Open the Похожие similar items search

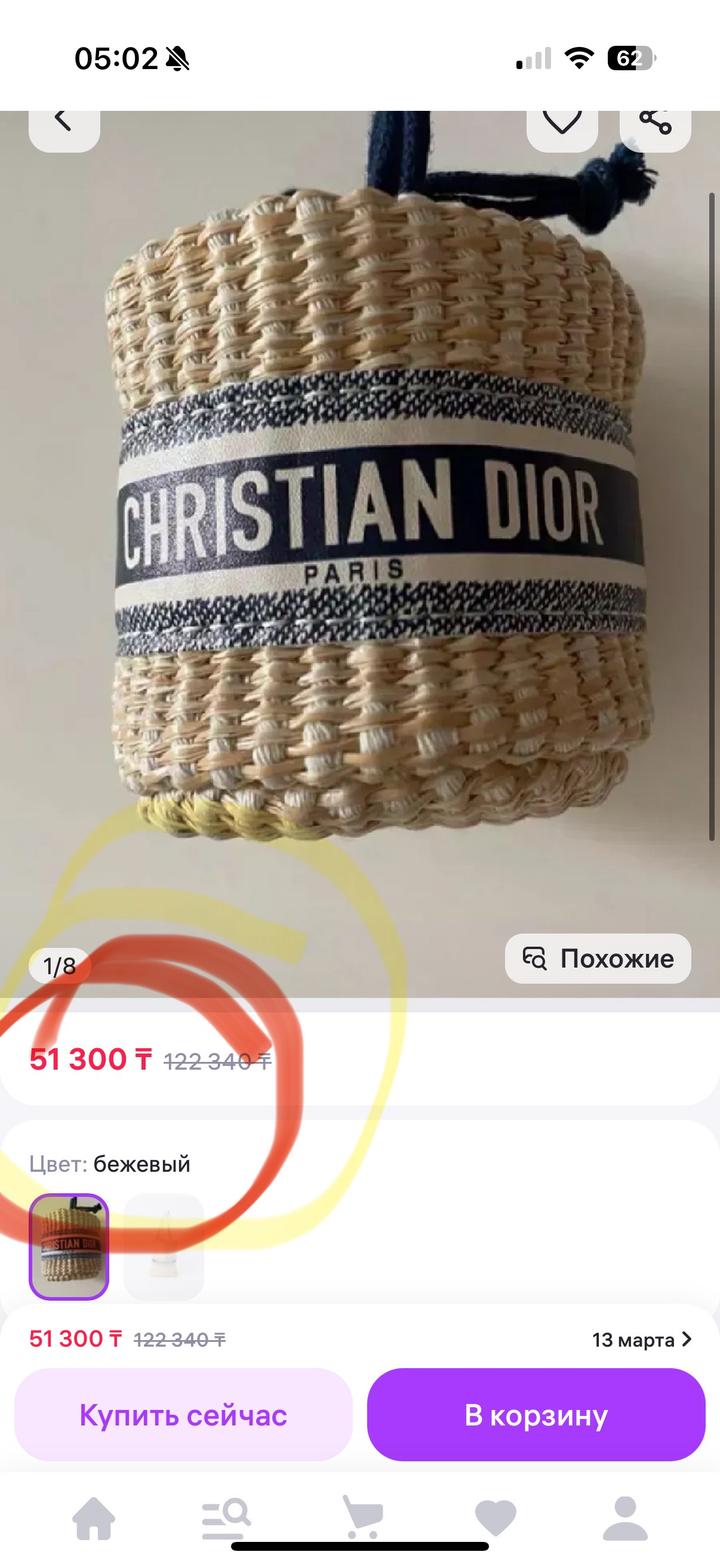tap(597, 958)
